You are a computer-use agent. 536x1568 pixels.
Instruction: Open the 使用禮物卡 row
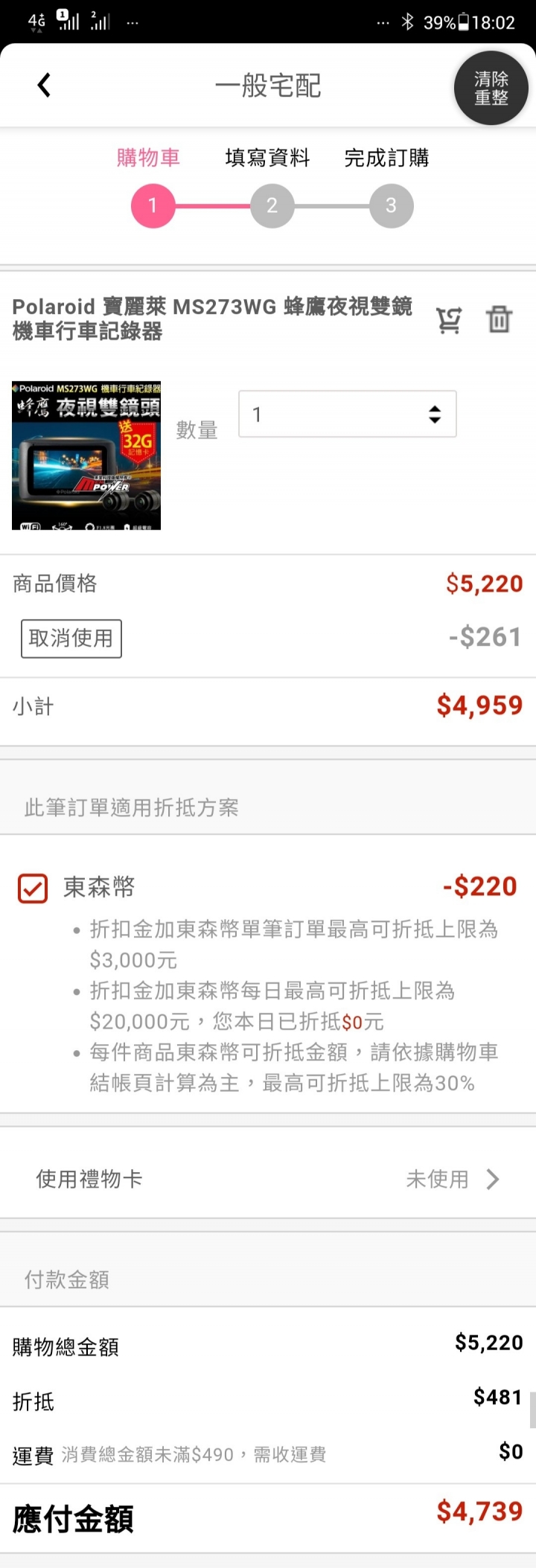(268, 1179)
